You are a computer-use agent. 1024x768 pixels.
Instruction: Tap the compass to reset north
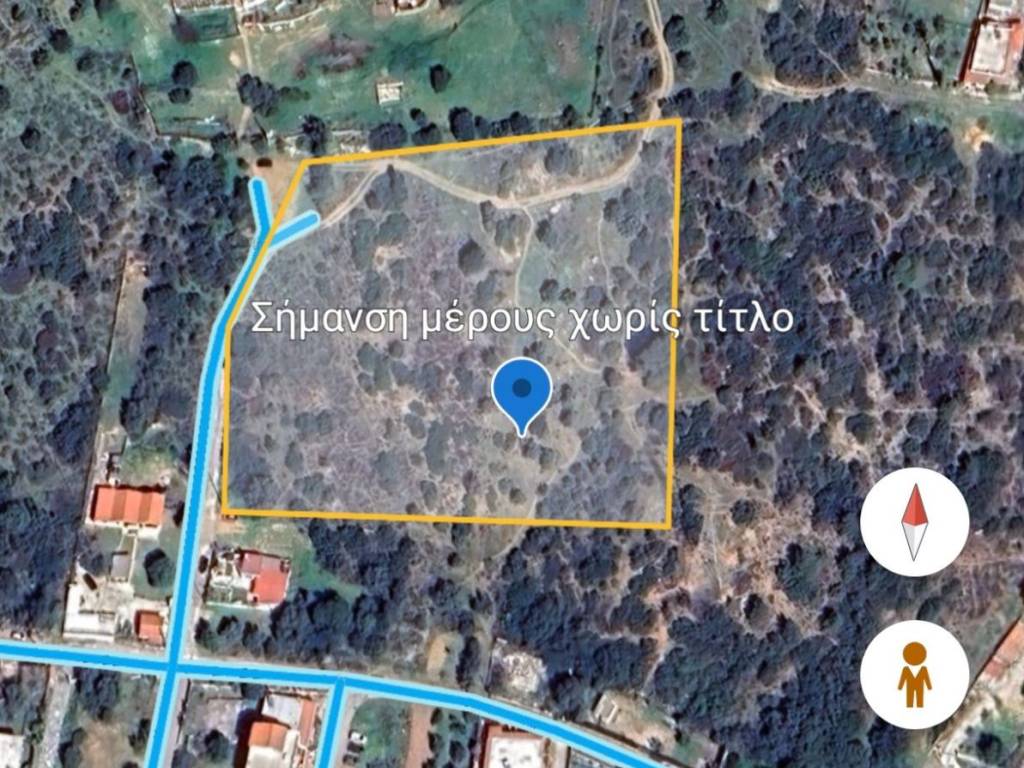click(914, 522)
